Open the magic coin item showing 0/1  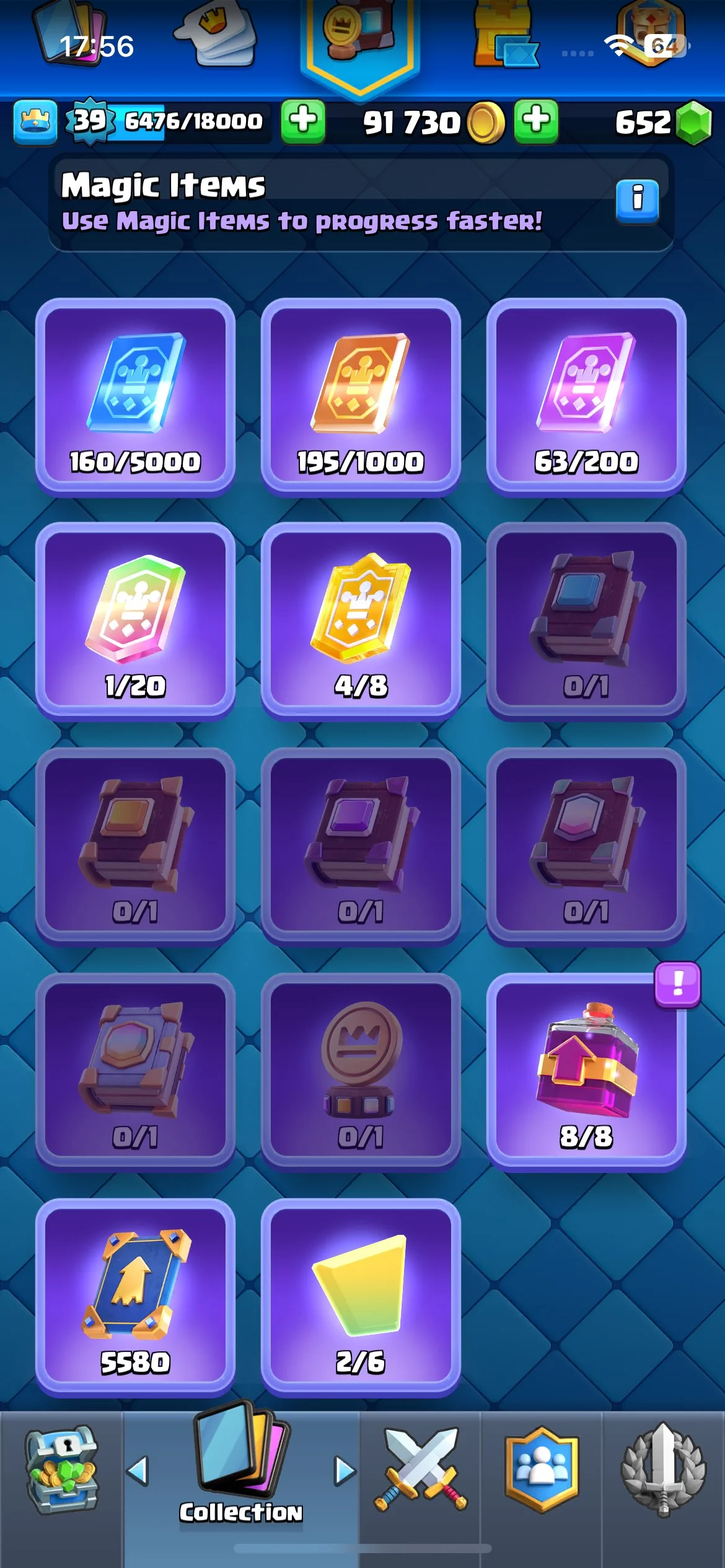(361, 1072)
